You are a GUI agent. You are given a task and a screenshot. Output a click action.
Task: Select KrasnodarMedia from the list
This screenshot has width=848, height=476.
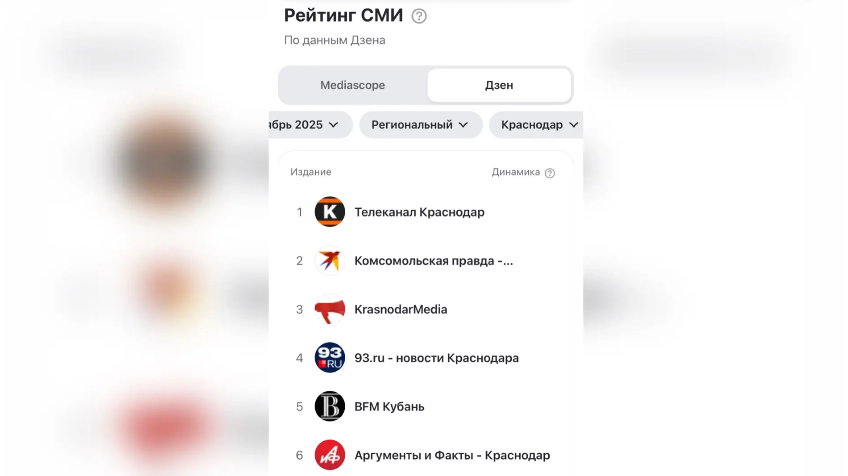400,310
